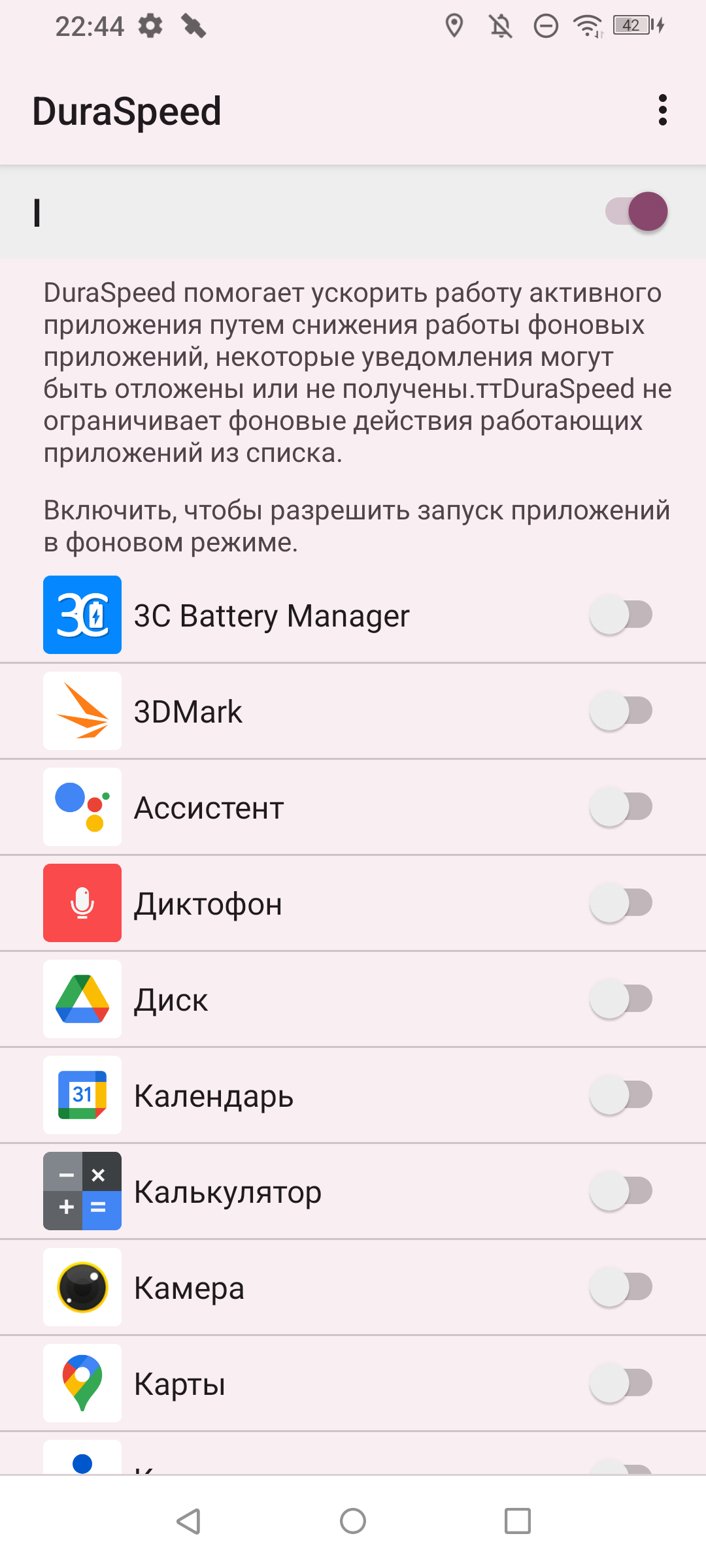Enable background running for 3C Battery Manager
Viewport: 706px width, 1568px height.
click(x=621, y=615)
